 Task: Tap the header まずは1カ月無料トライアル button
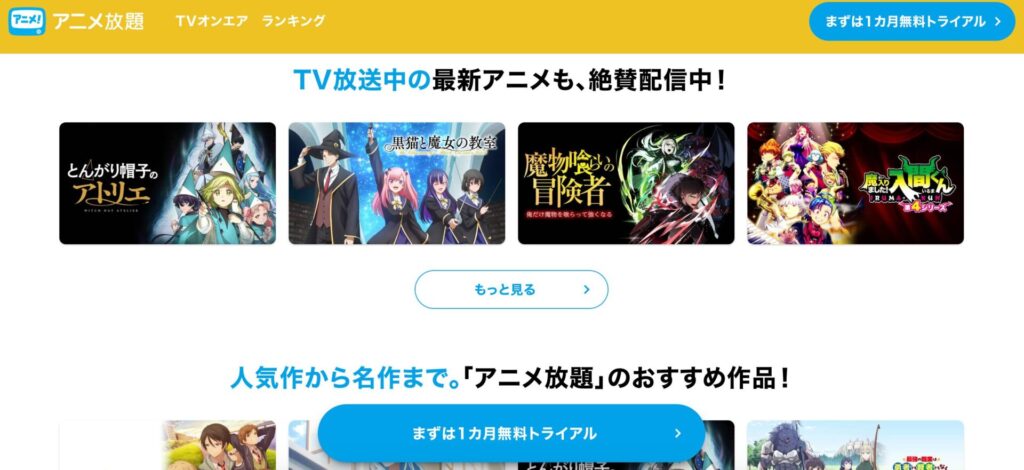pyautogui.click(x=912, y=21)
